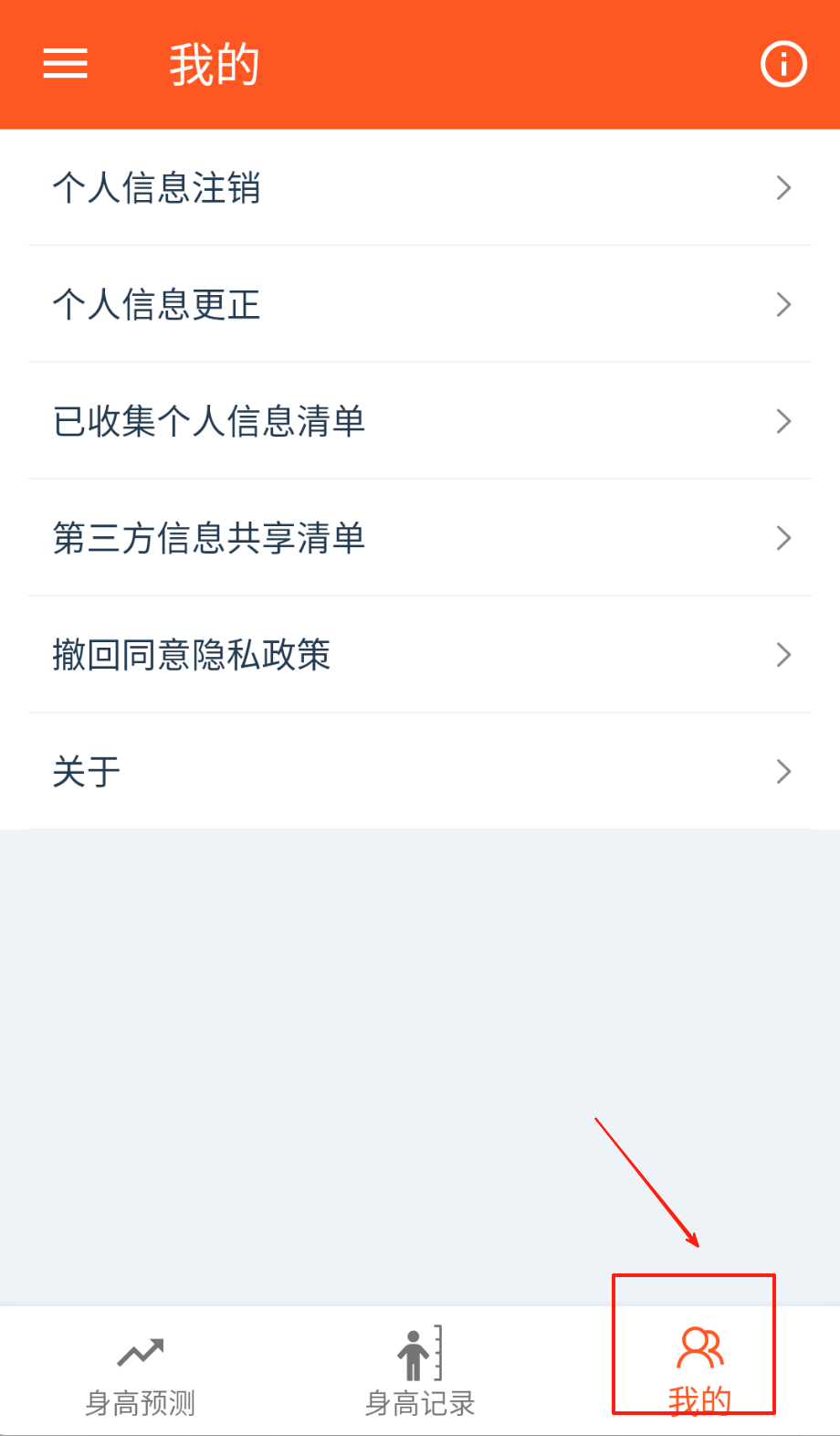Select the 我的 tab
The image size is (840, 1436).
699,1372
